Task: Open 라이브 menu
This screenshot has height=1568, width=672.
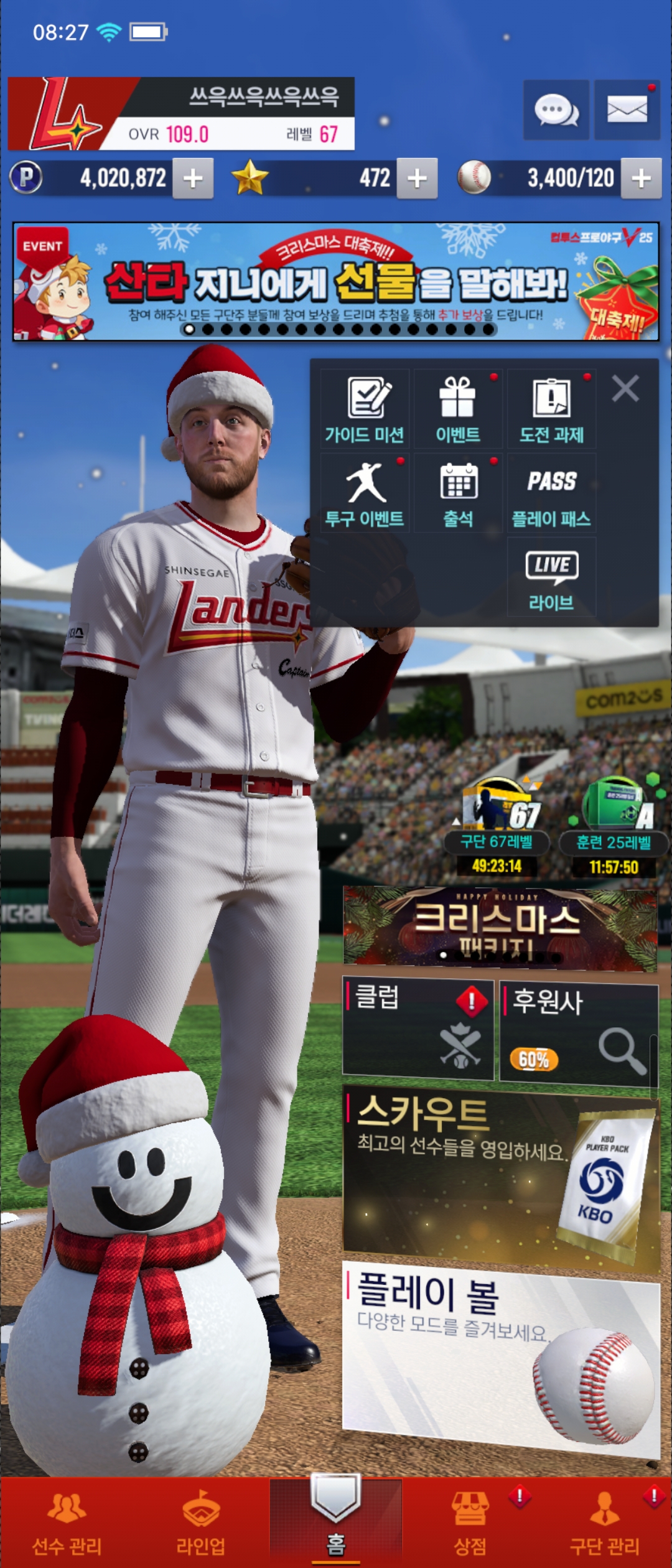Action: pyautogui.click(x=551, y=577)
